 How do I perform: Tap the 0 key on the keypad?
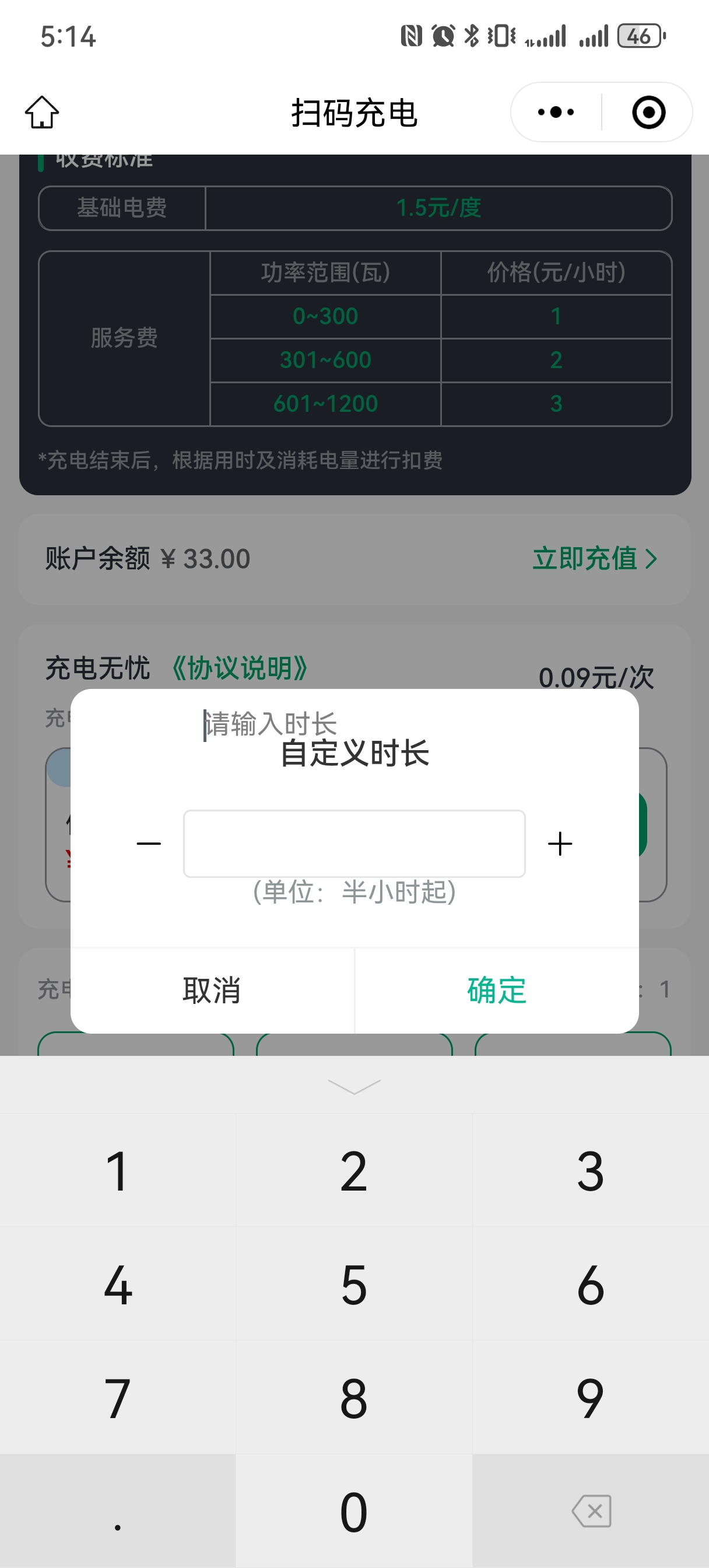354,1512
